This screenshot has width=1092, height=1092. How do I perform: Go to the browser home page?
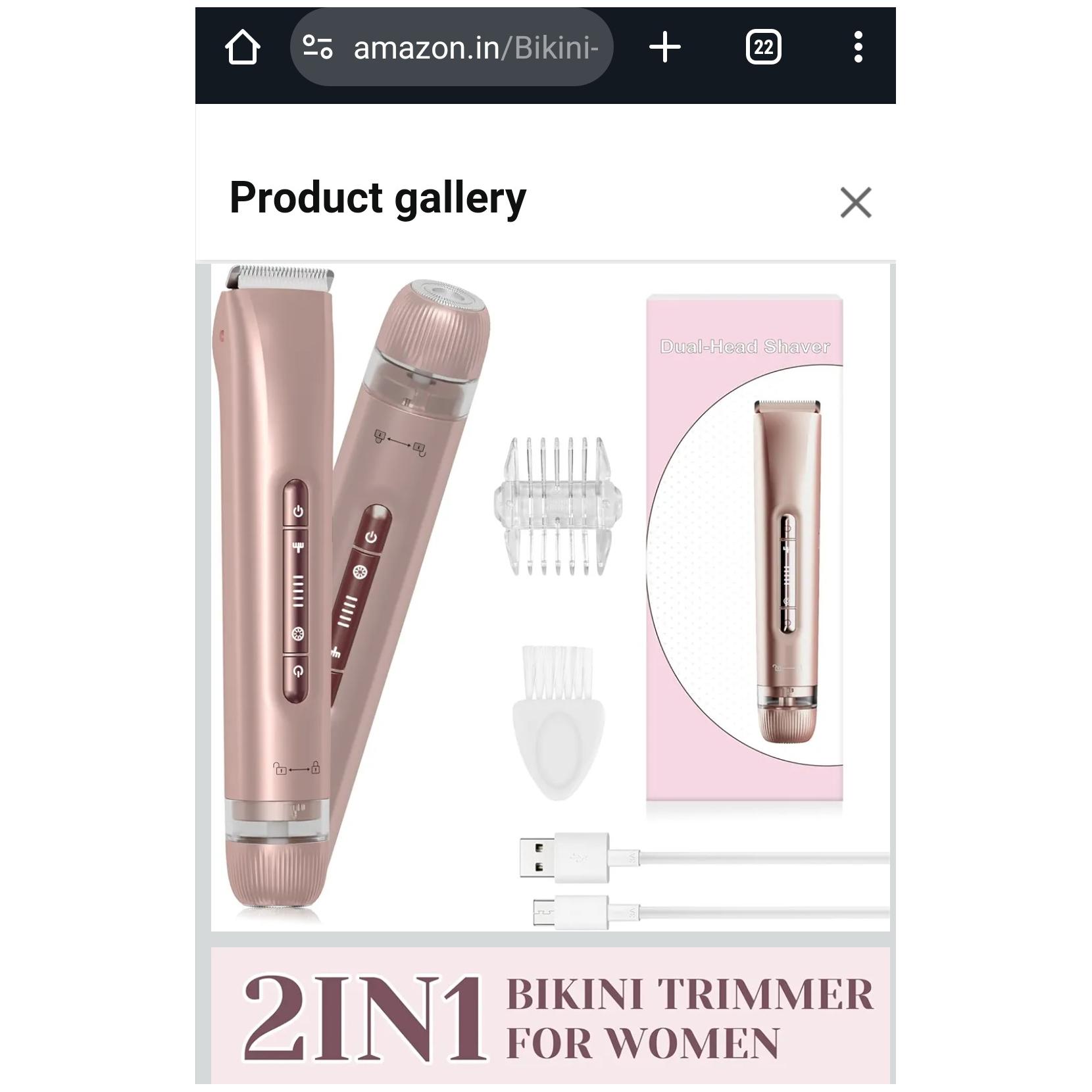point(242,47)
